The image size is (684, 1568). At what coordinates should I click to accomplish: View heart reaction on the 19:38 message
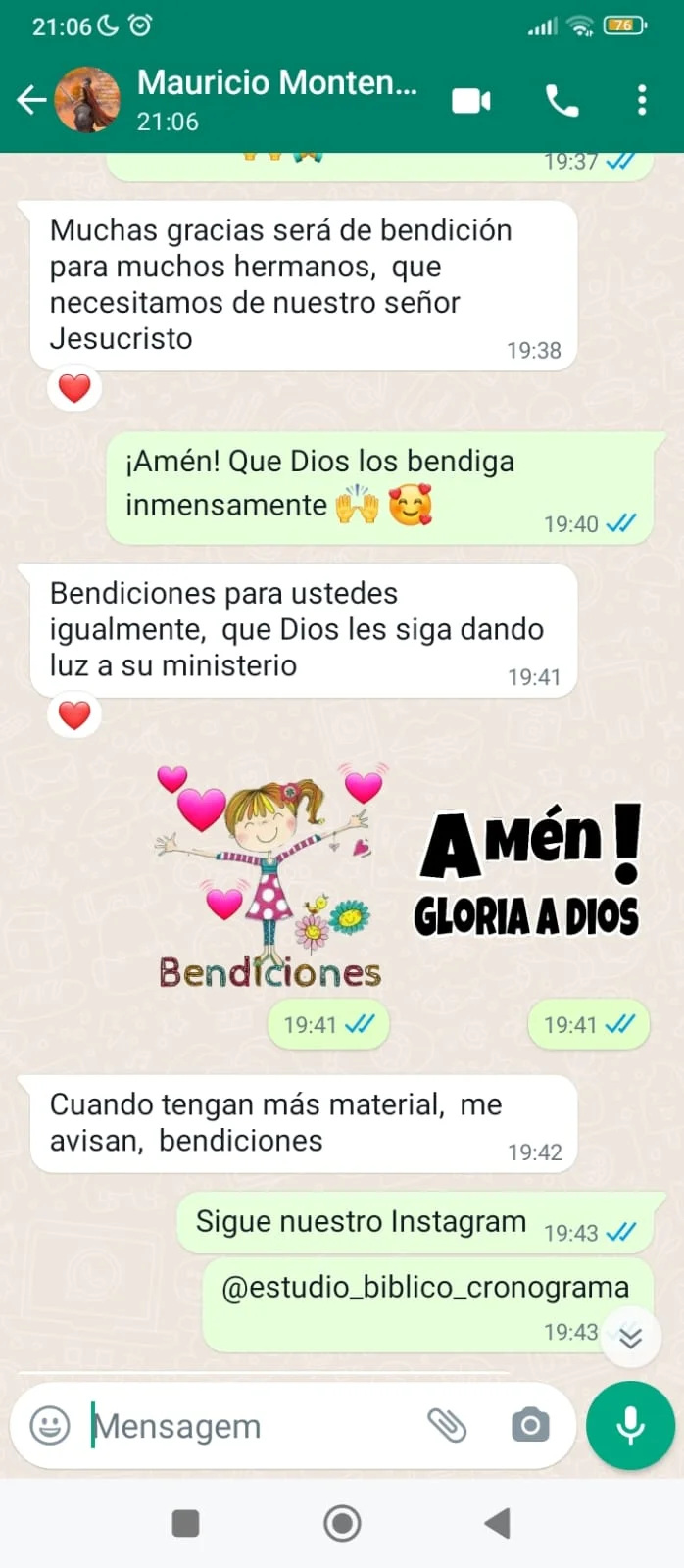click(x=74, y=388)
